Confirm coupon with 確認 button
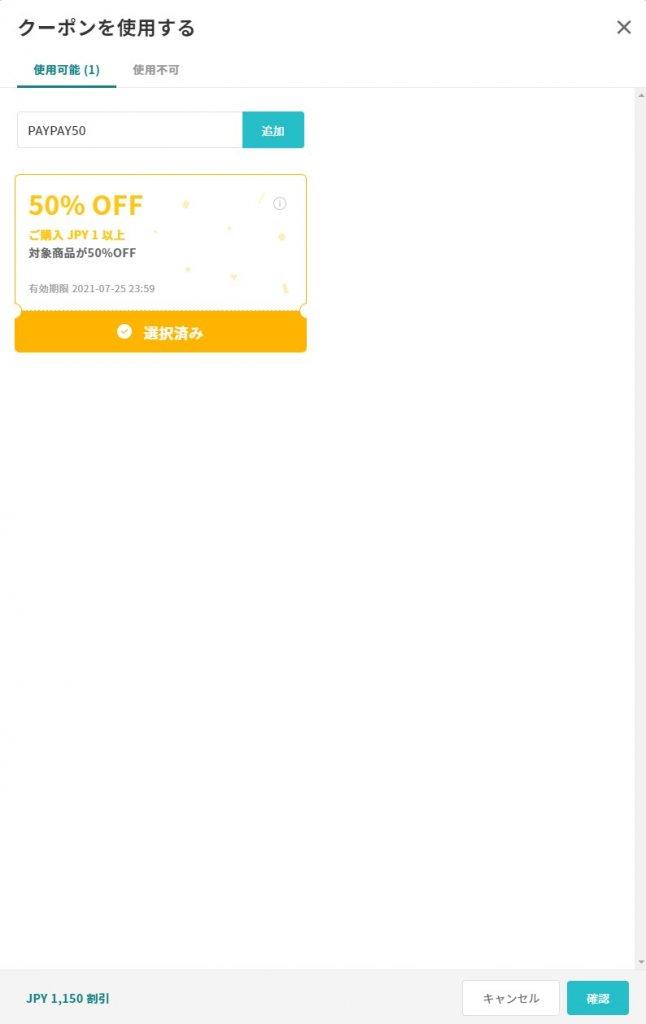Screen dimensions: 646x1024 pyautogui.click(x=598, y=998)
